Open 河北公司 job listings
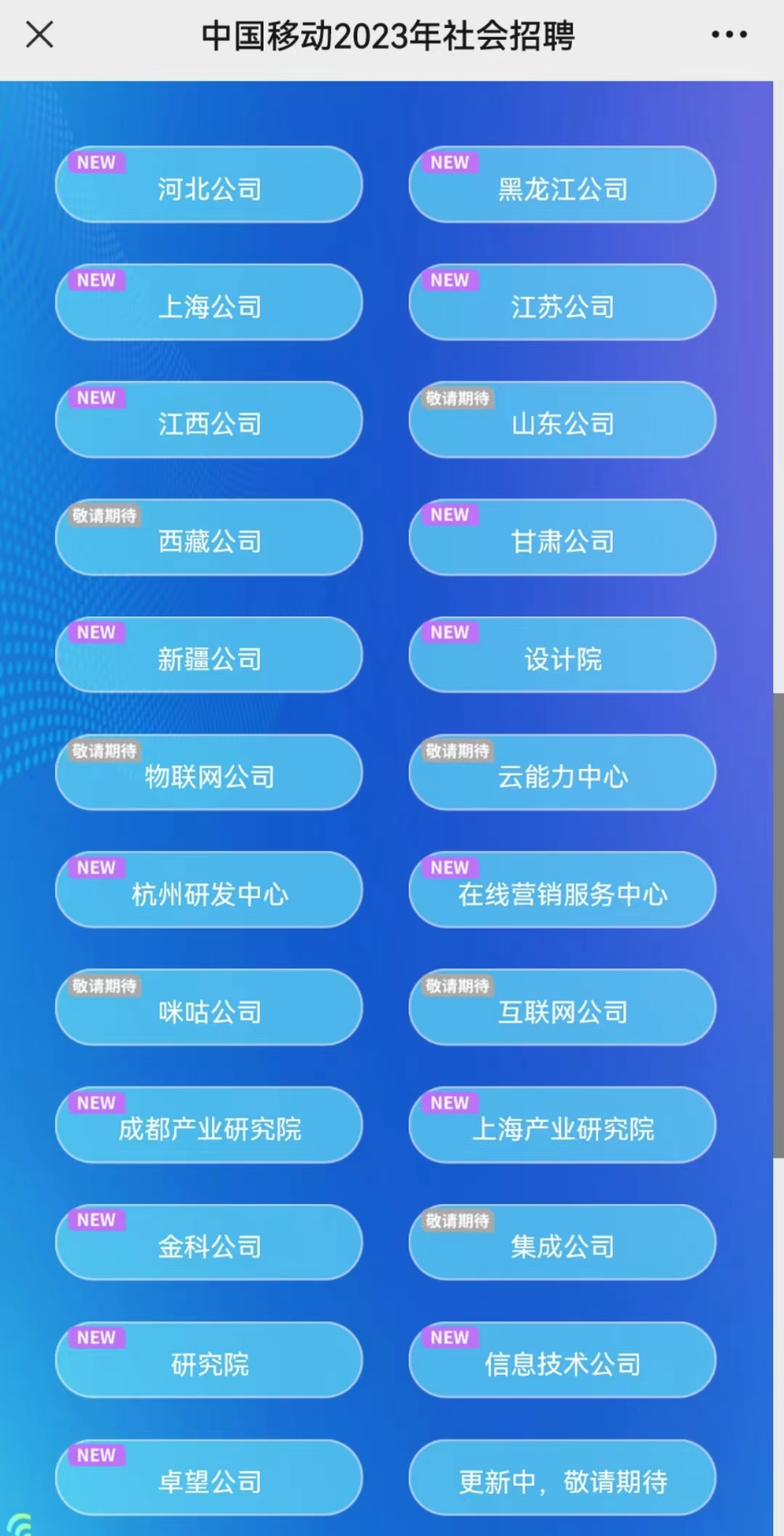784x1536 pixels. tap(209, 185)
